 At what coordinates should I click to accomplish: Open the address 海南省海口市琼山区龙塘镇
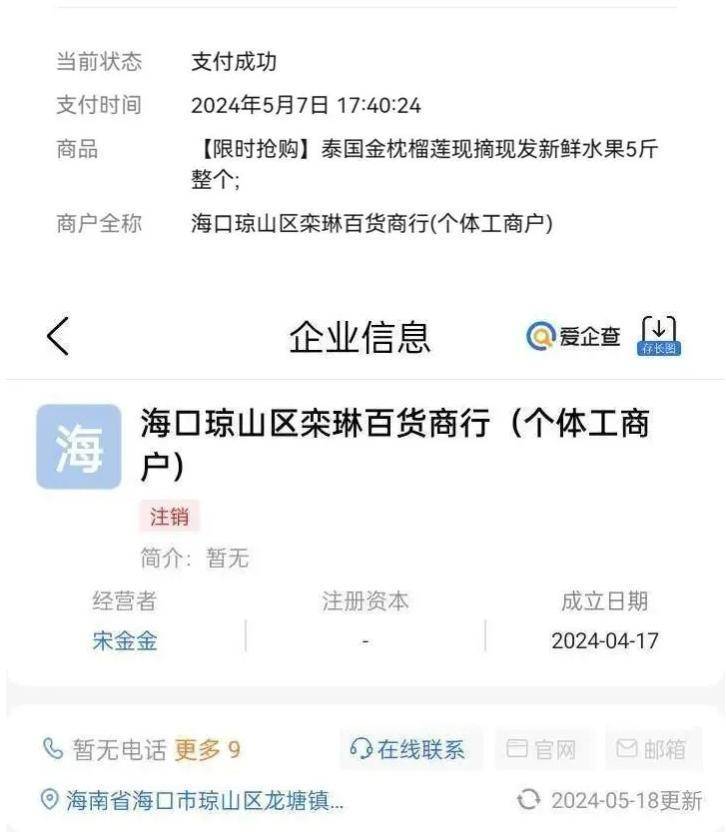200,800
